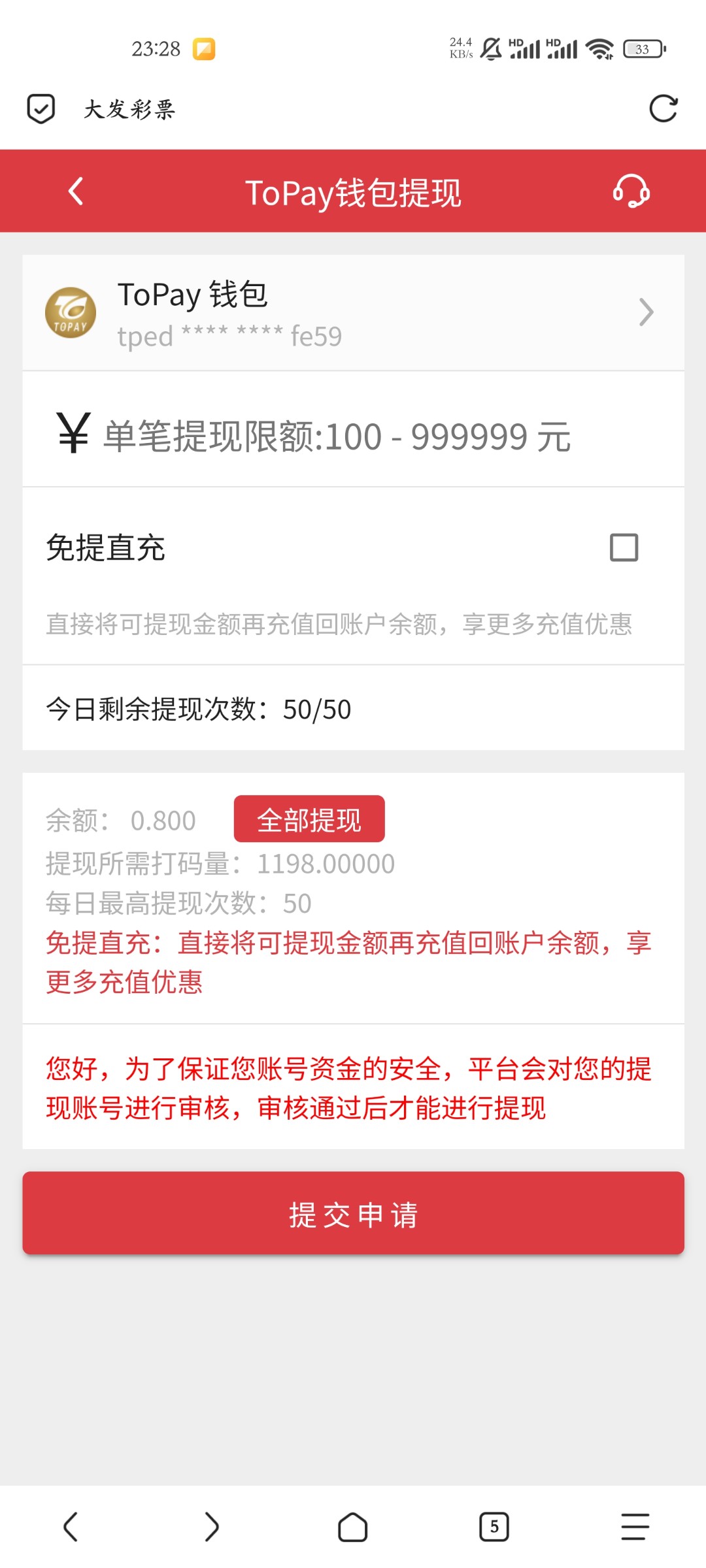Tap the 全部提现 button
Screen dimensions: 706x1568
(x=309, y=819)
